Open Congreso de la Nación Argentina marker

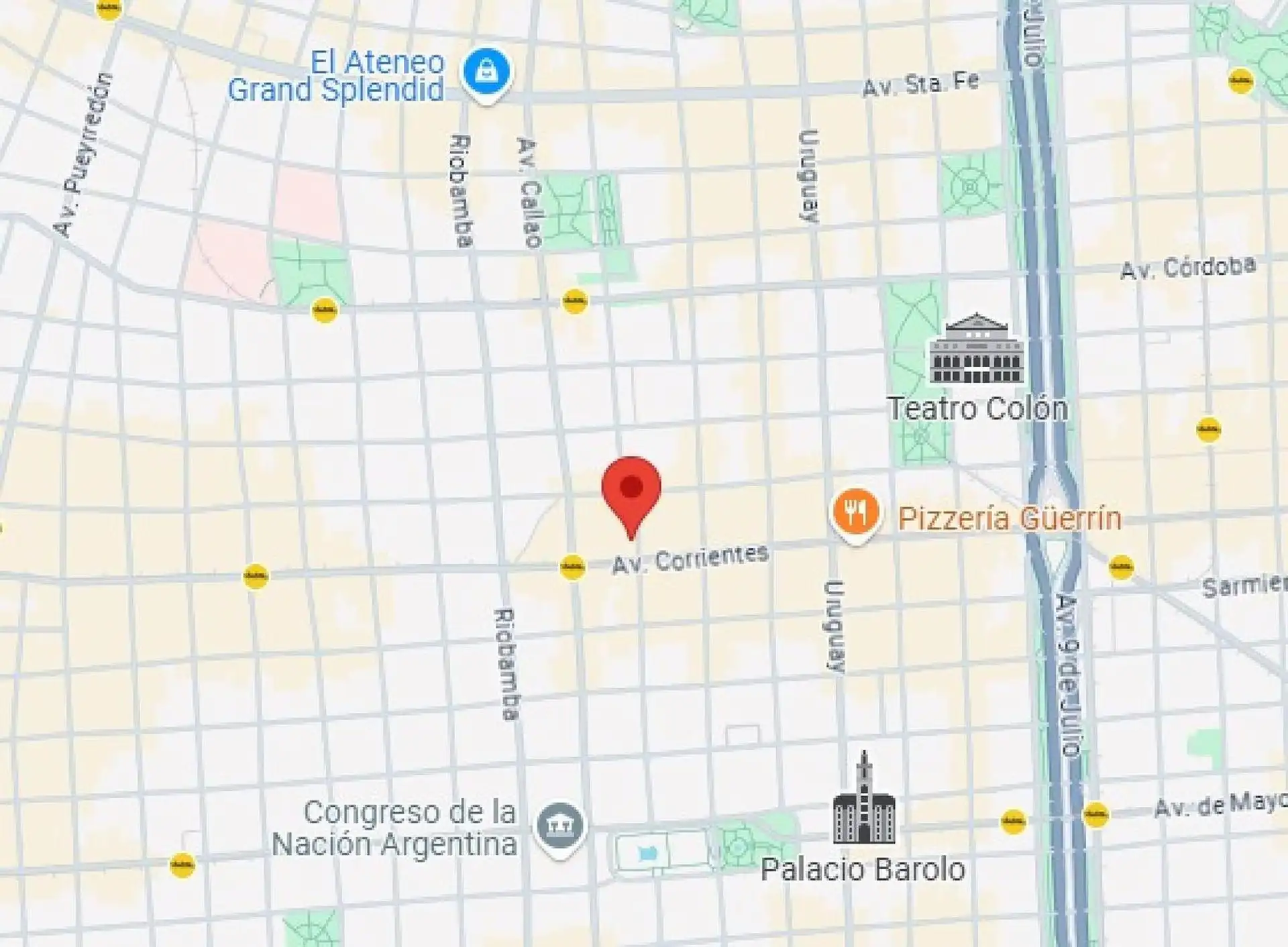(x=560, y=826)
